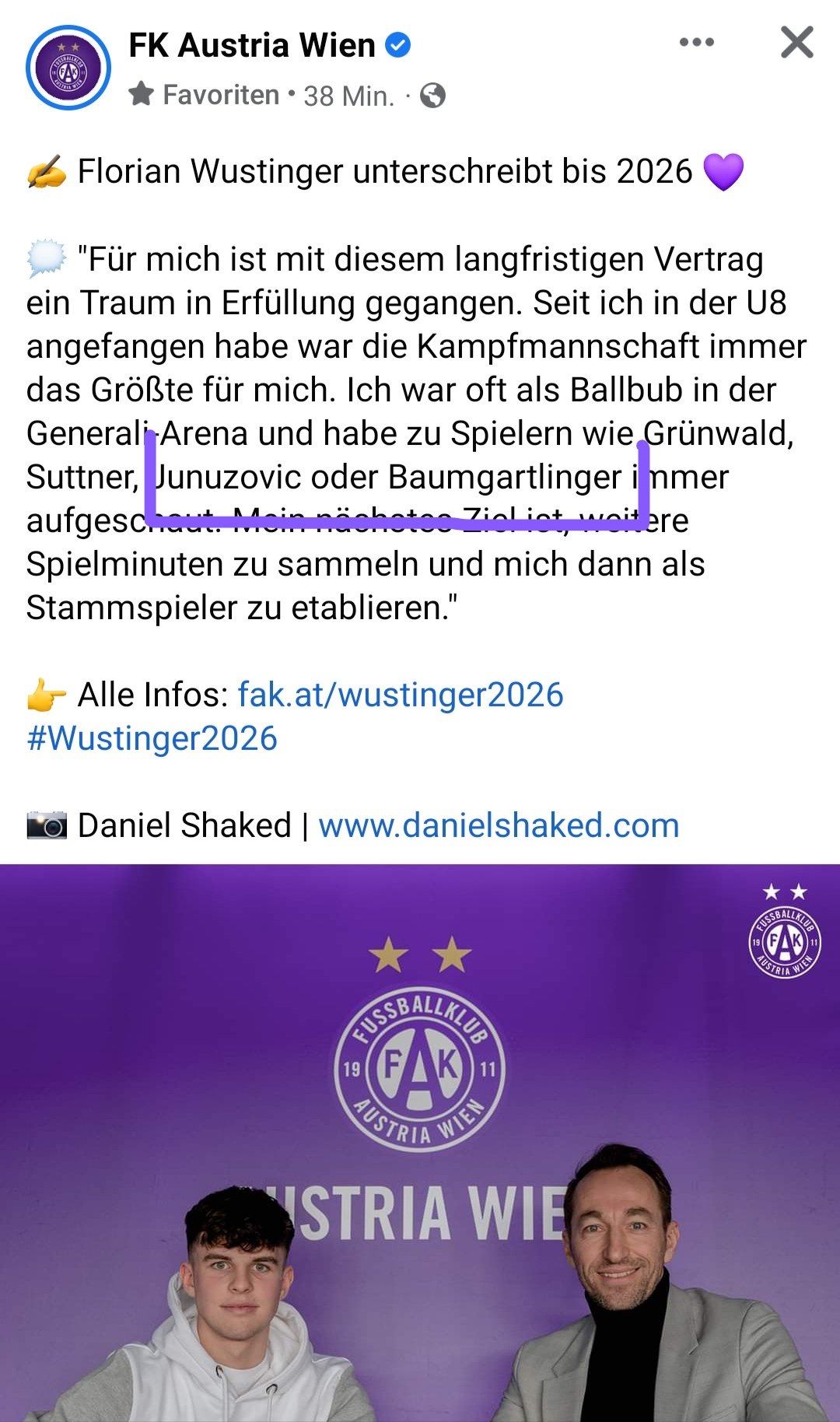This screenshot has height=1422, width=840.
Task: Open FK Austria Wien profile picture
Action: coord(68,68)
